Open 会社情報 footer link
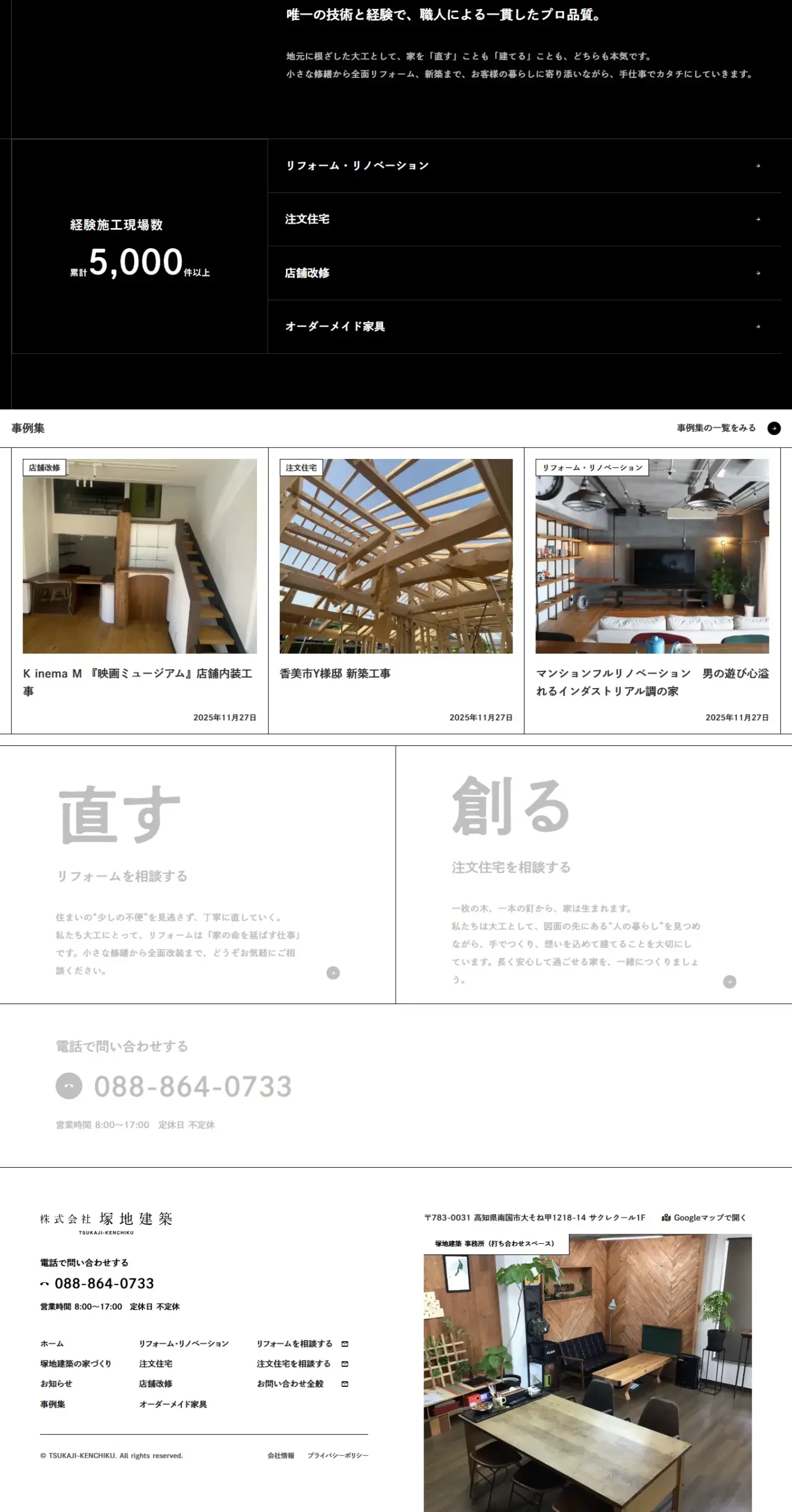Screen dimensions: 792x1512 click(281, 1456)
